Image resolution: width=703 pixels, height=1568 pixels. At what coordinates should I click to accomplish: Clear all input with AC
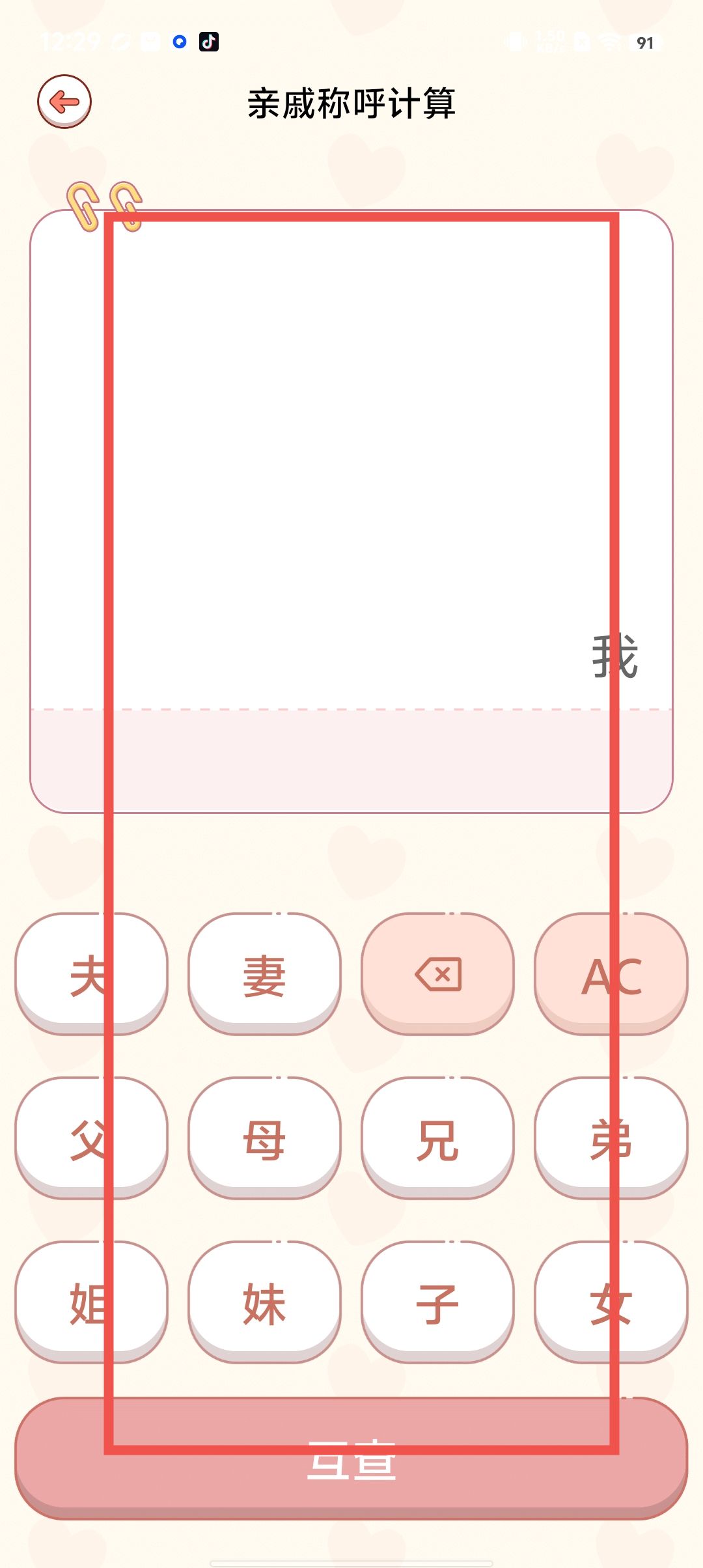[611, 974]
